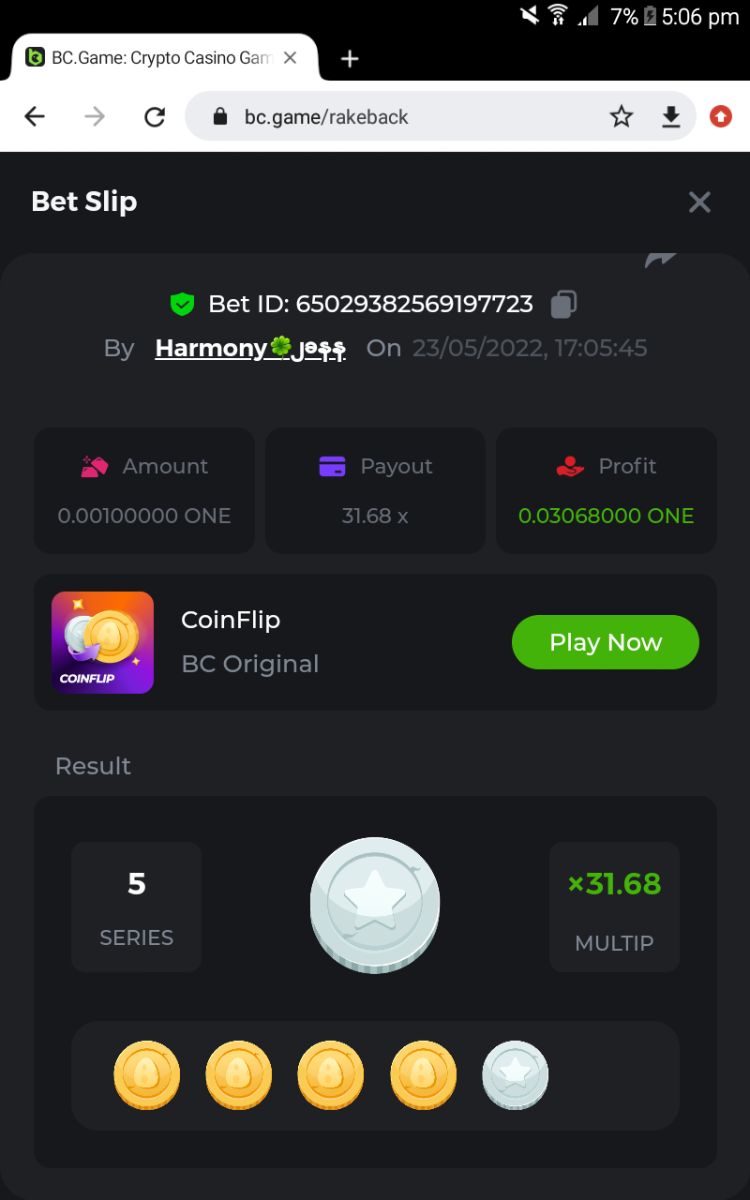Close the BC.Game browser tab
Viewport: 750px width, 1200px height.
coord(290,58)
